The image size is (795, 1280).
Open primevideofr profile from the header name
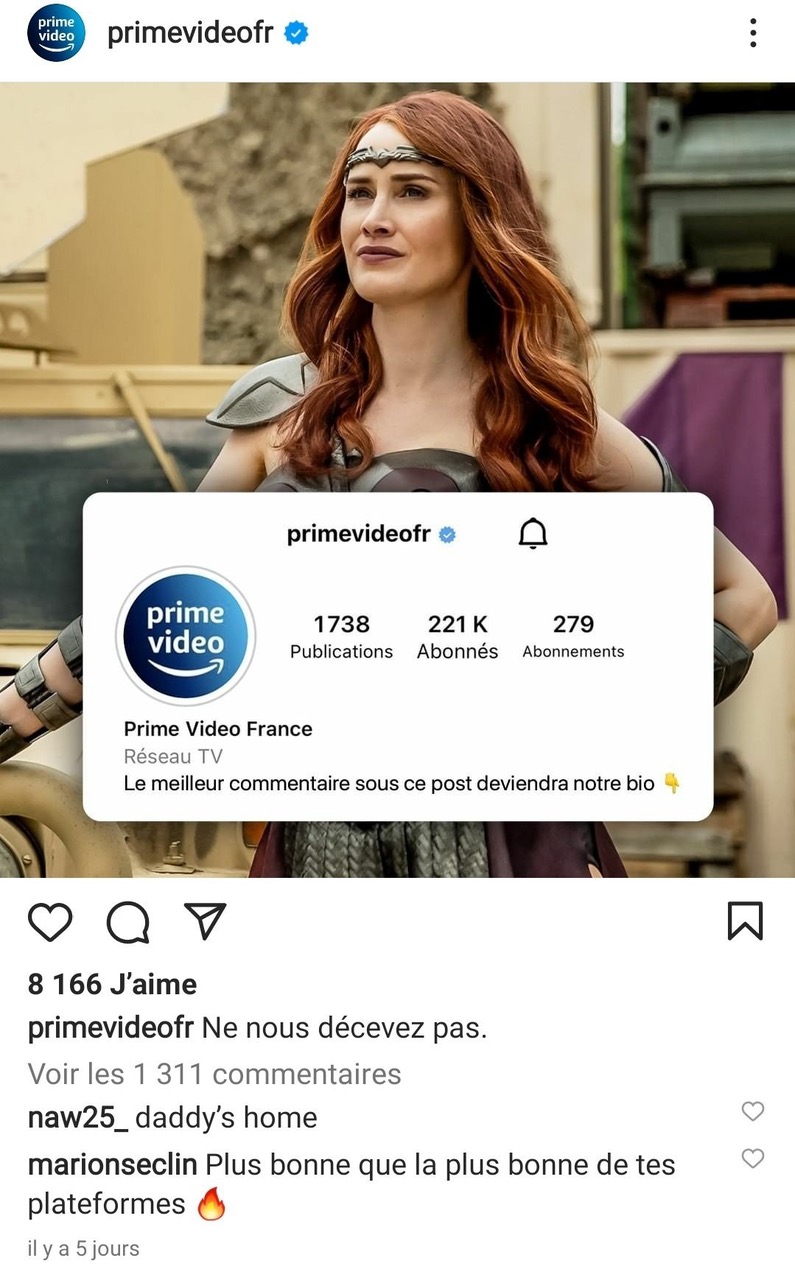190,34
